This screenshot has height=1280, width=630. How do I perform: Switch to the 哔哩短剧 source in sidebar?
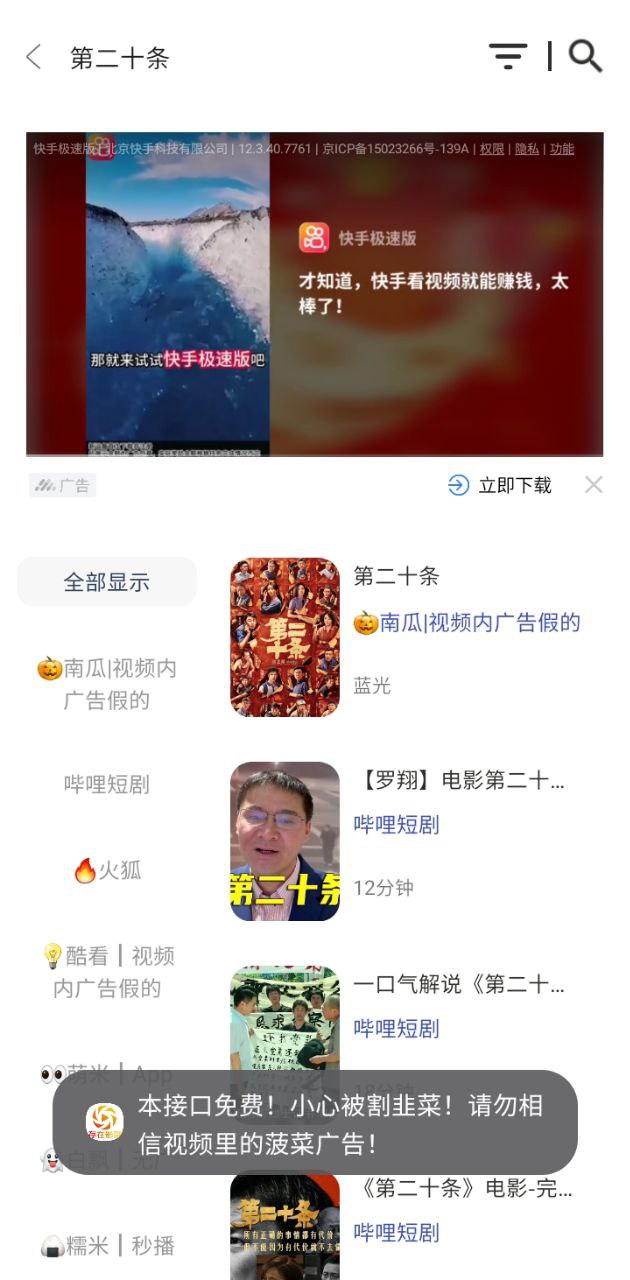tap(107, 785)
